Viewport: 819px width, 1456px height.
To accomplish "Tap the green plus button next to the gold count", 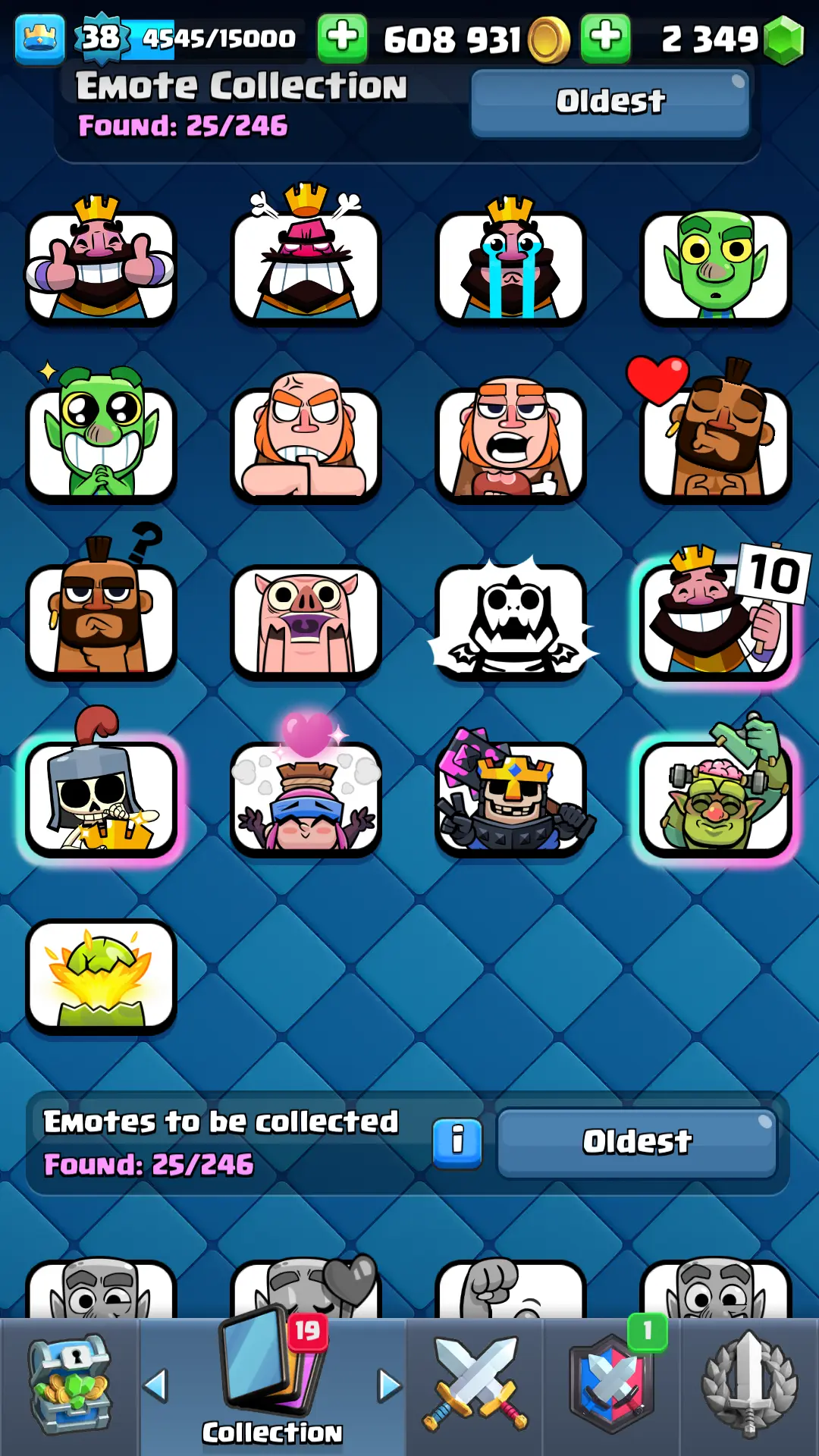I will point(342,38).
